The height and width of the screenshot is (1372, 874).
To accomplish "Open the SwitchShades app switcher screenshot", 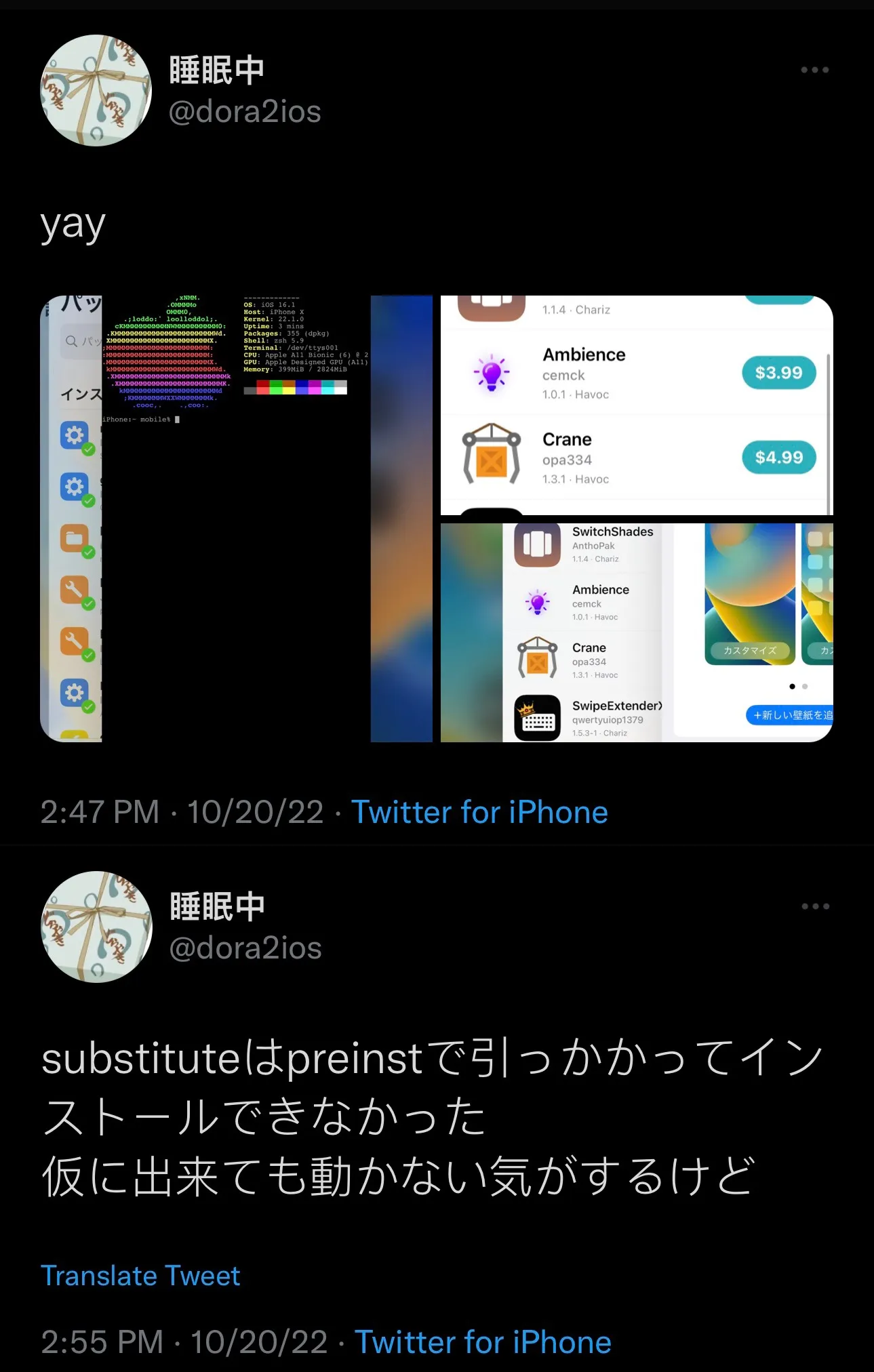I will 636,632.
